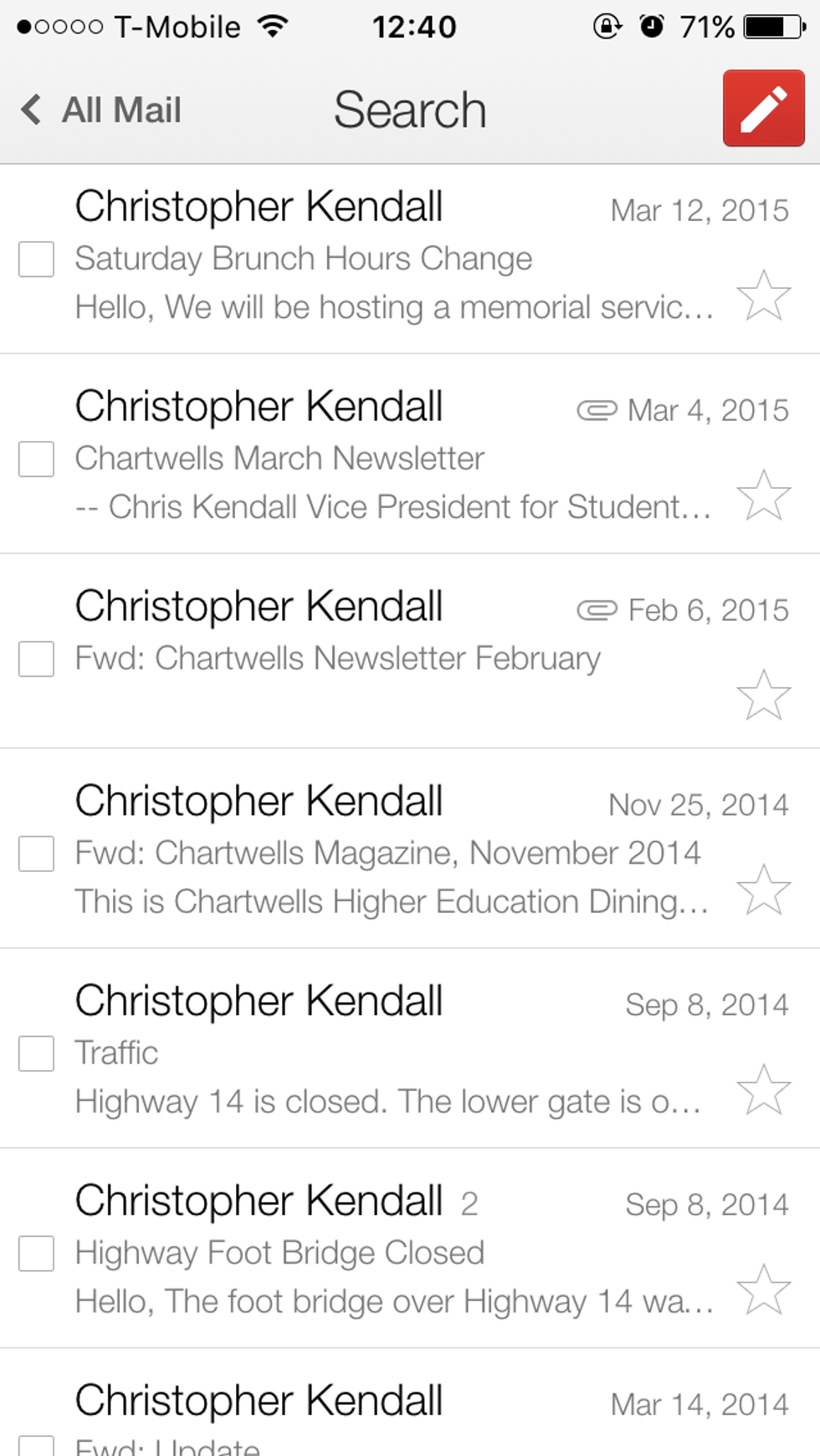The width and height of the screenshot is (820, 1456).
Task: Star the Highway Foot Bridge Closed email
Action: click(x=763, y=1289)
